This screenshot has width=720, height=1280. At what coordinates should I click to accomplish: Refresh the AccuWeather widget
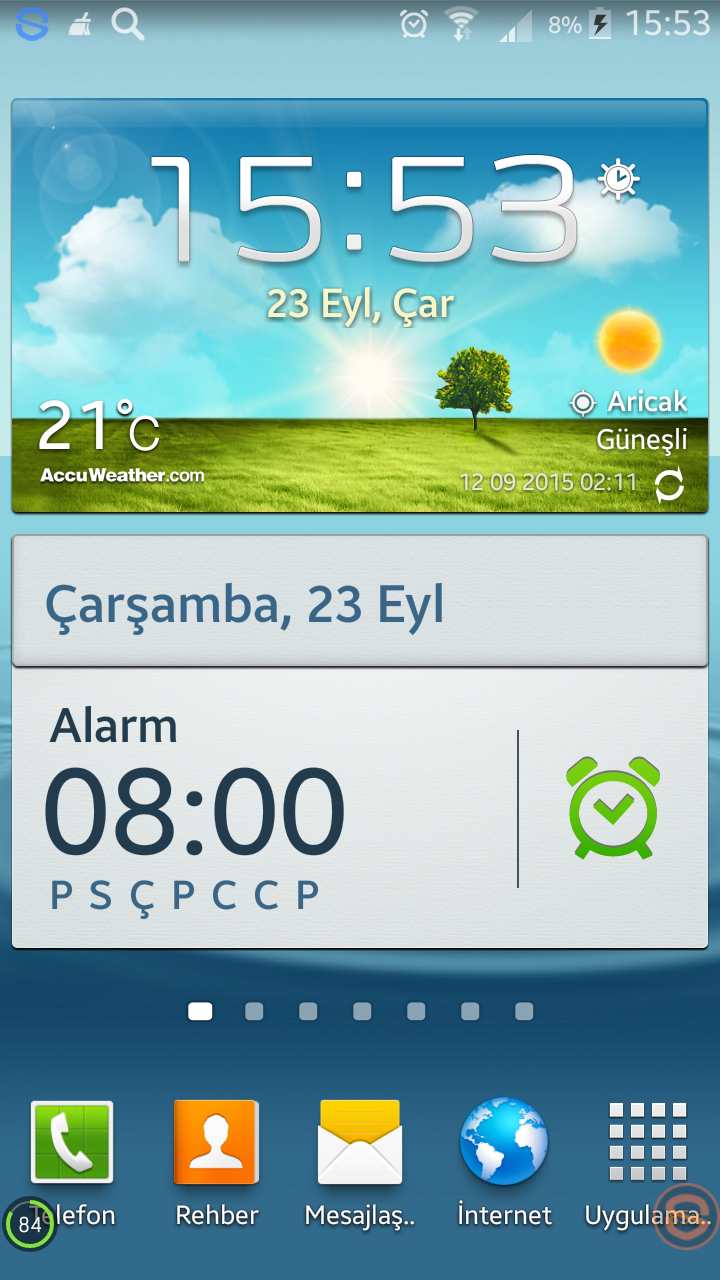point(669,486)
